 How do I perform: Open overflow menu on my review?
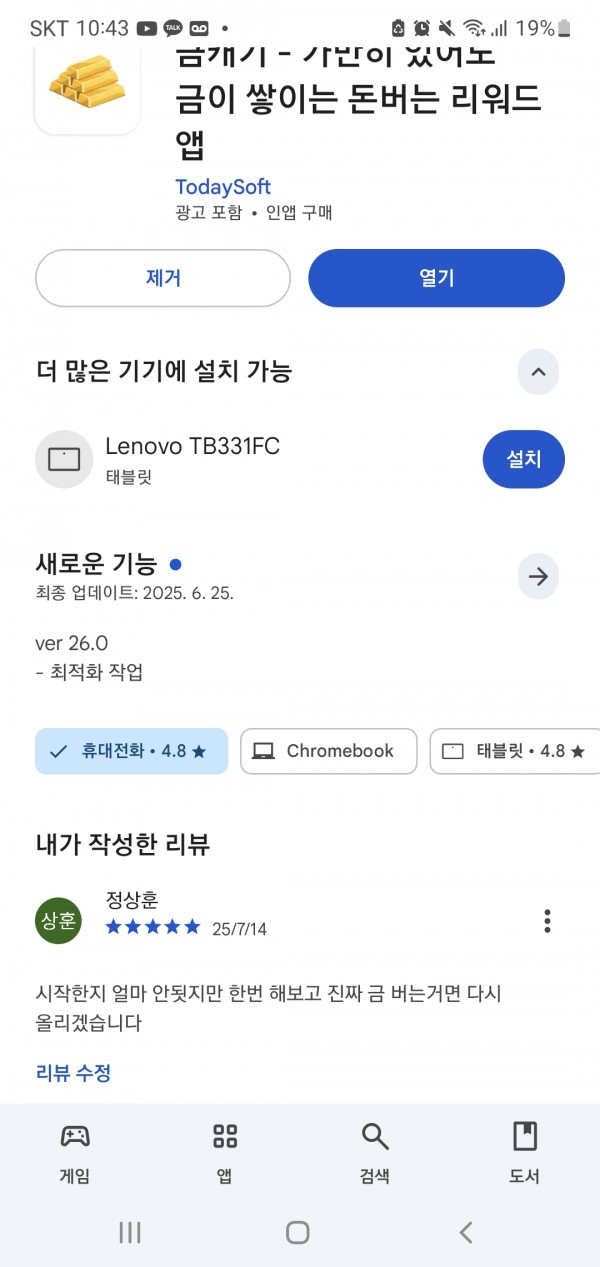tap(547, 921)
